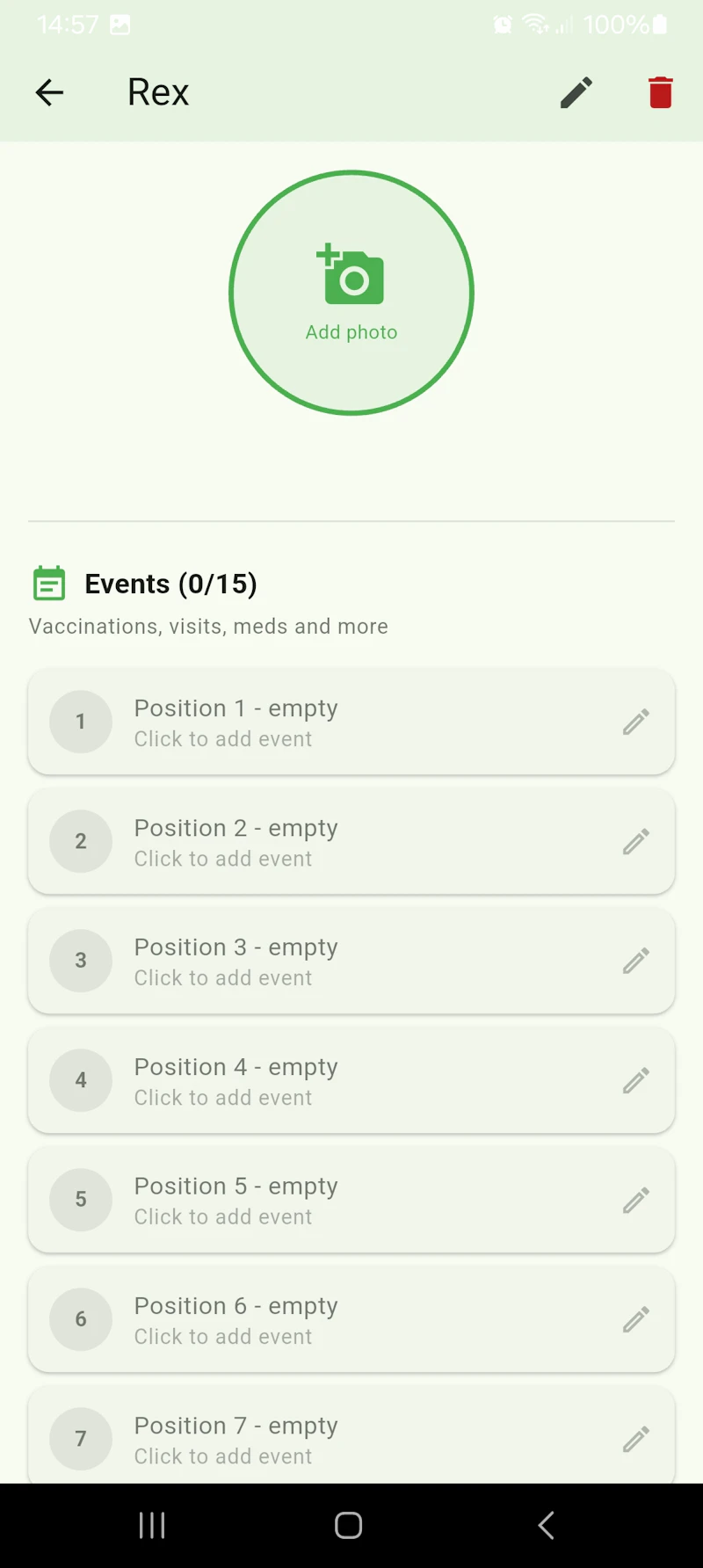This screenshot has width=703, height=1568.
Task: Add an event to Position 4
Action: [x=351, y=1080]
